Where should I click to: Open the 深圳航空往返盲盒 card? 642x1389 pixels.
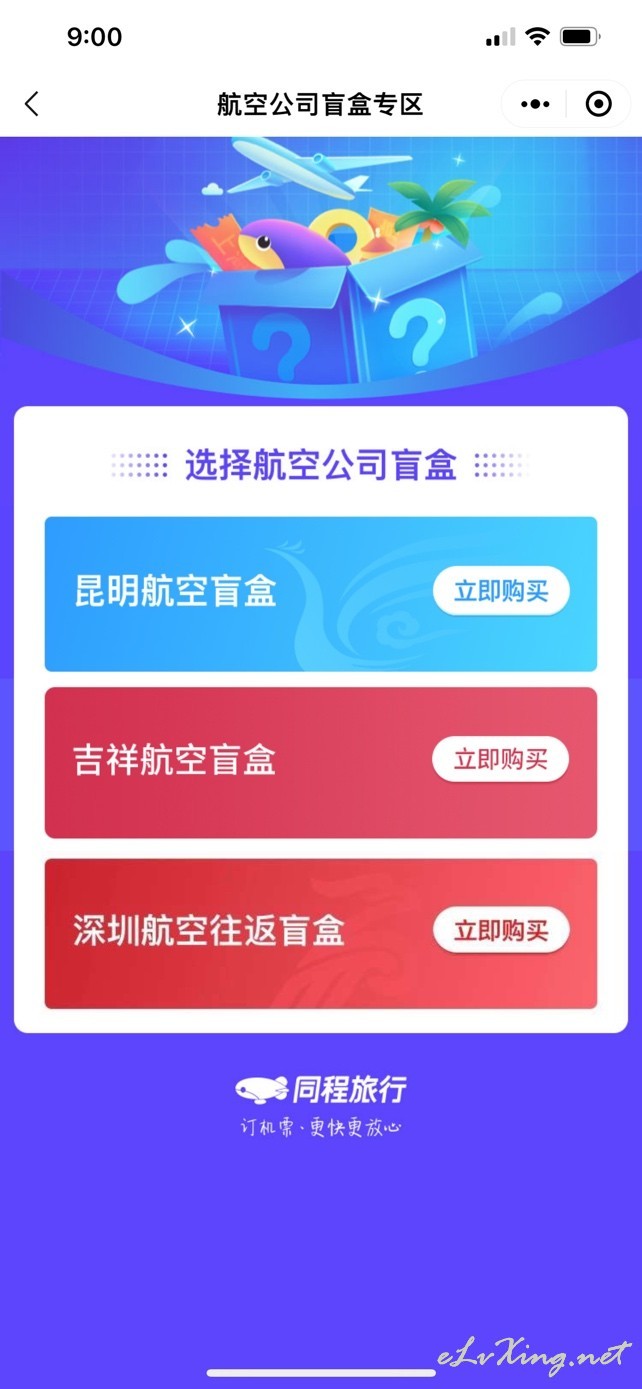point(321,934)
